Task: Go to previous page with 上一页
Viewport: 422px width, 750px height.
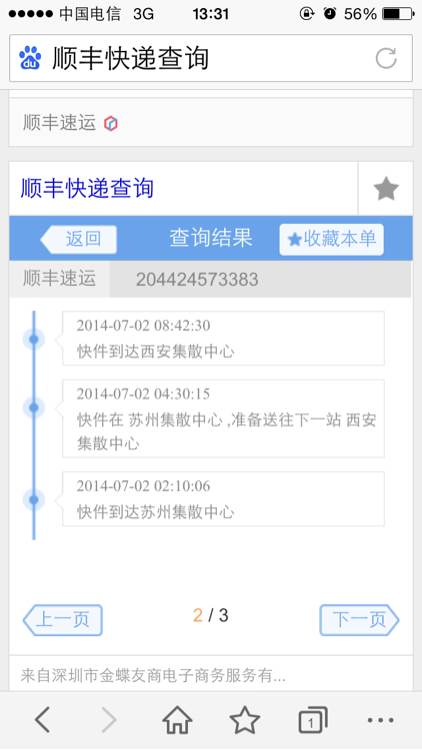Action: [63, 620]
